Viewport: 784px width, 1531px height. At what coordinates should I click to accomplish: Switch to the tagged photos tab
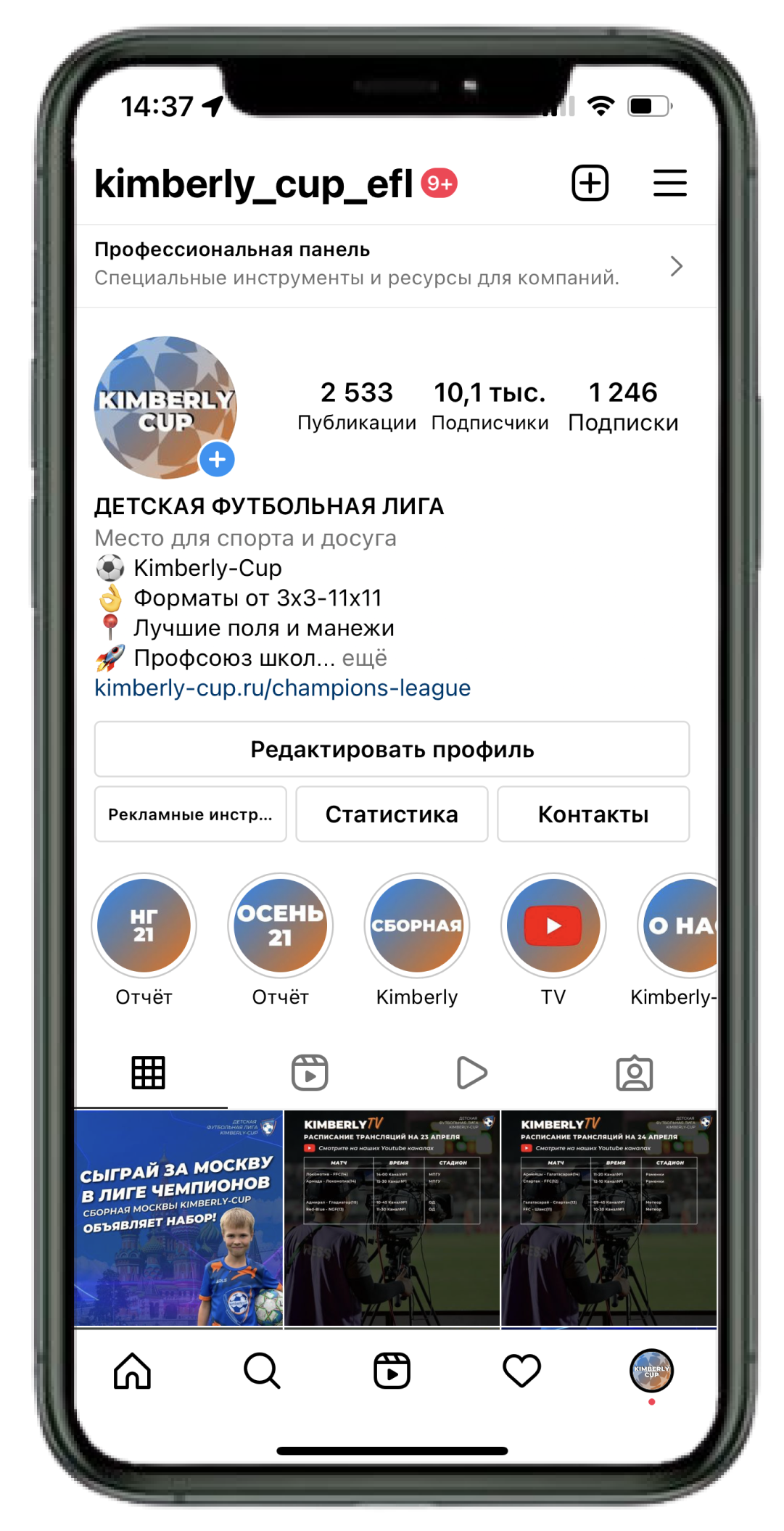tap(635, 1073)
